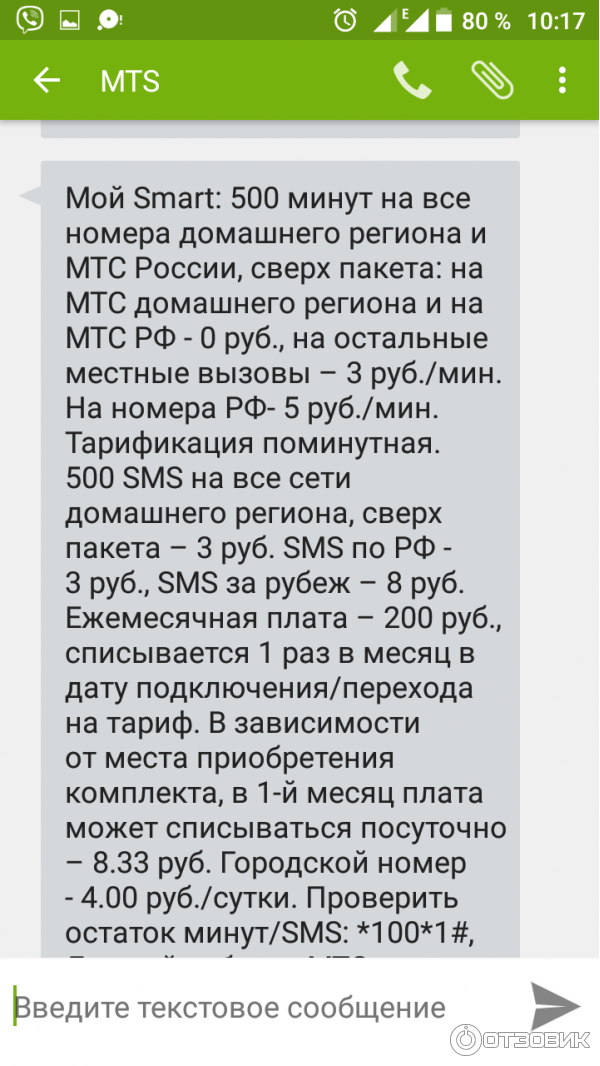Viewport: 600px width, 1066px height.
Task: Attach a file with the paperclip icon
Action: coord(491,80)
